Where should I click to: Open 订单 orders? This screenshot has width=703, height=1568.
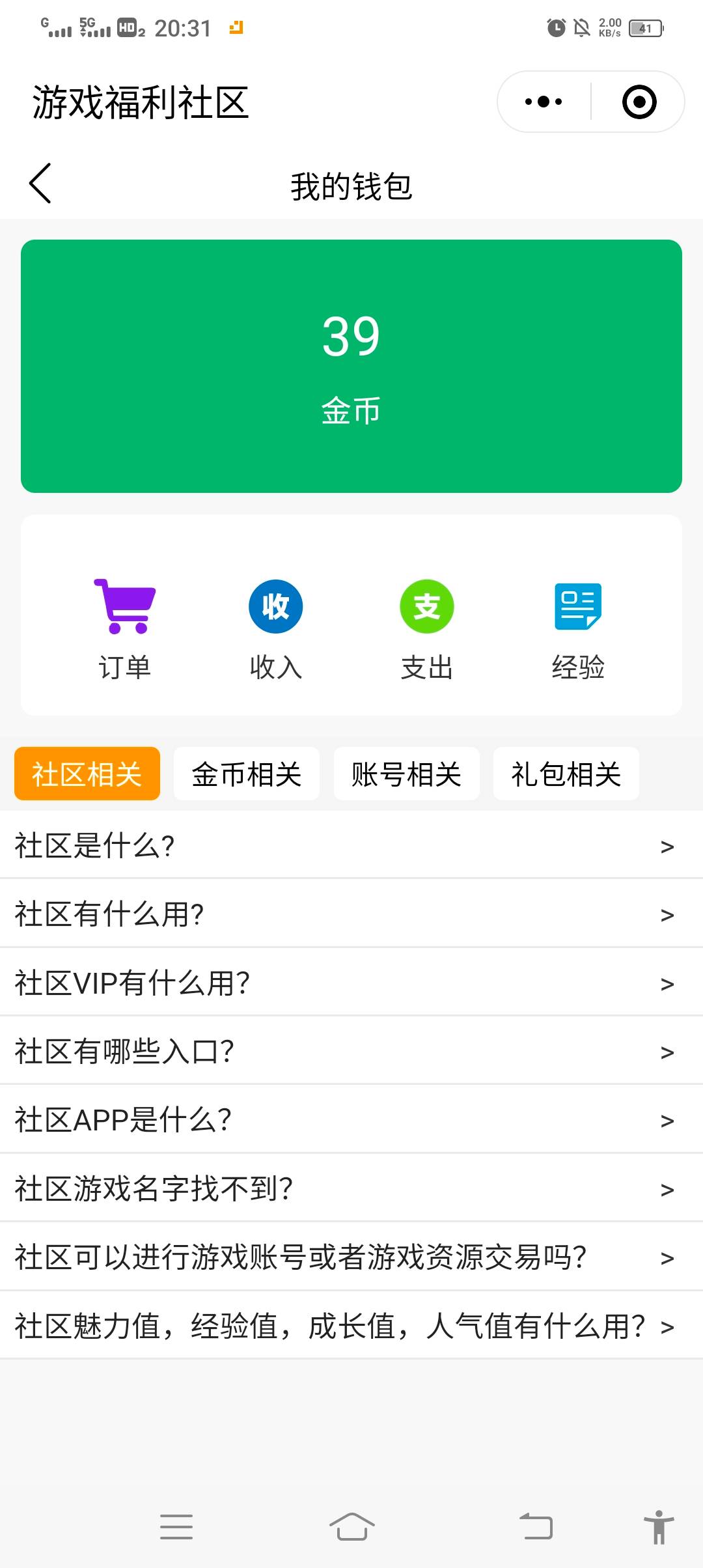click(124, 628)
